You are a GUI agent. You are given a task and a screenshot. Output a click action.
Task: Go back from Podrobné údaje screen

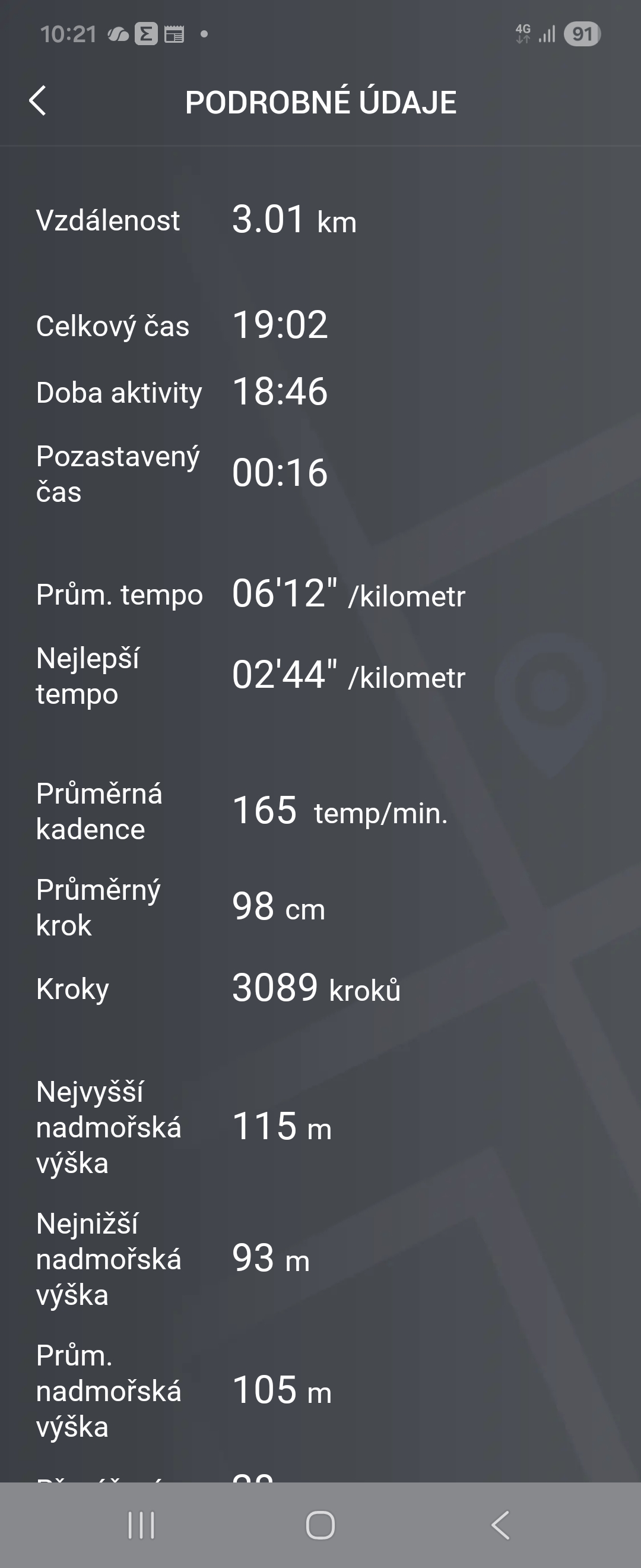38,101
